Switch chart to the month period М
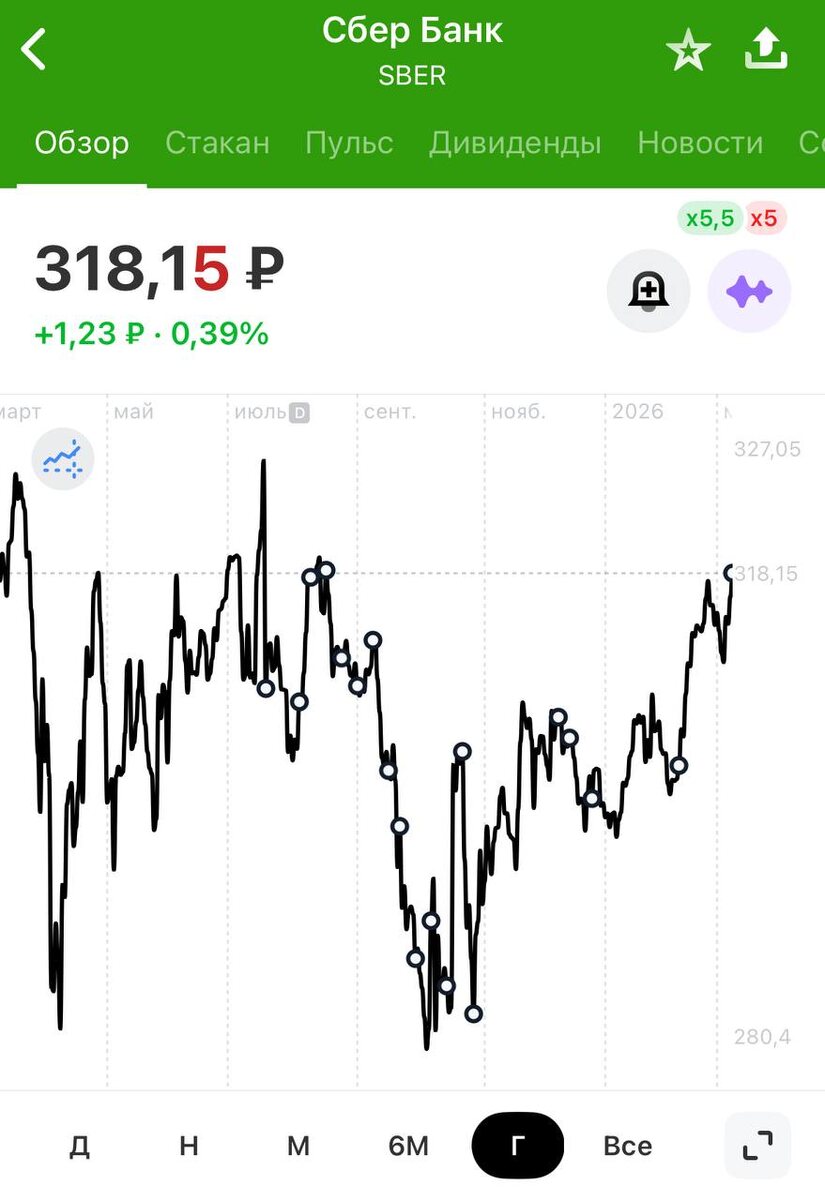 tap(298, 1145)
